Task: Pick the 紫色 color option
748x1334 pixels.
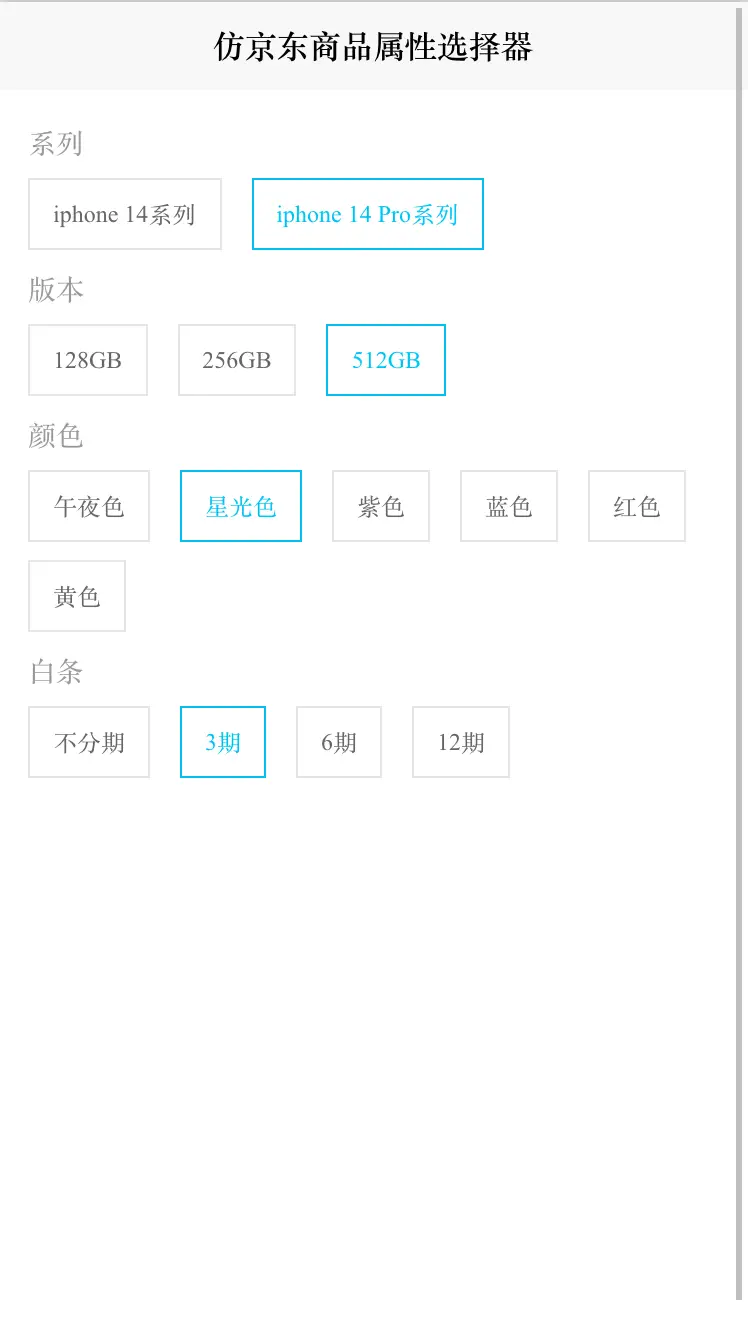Action: (x=381, y=506)
